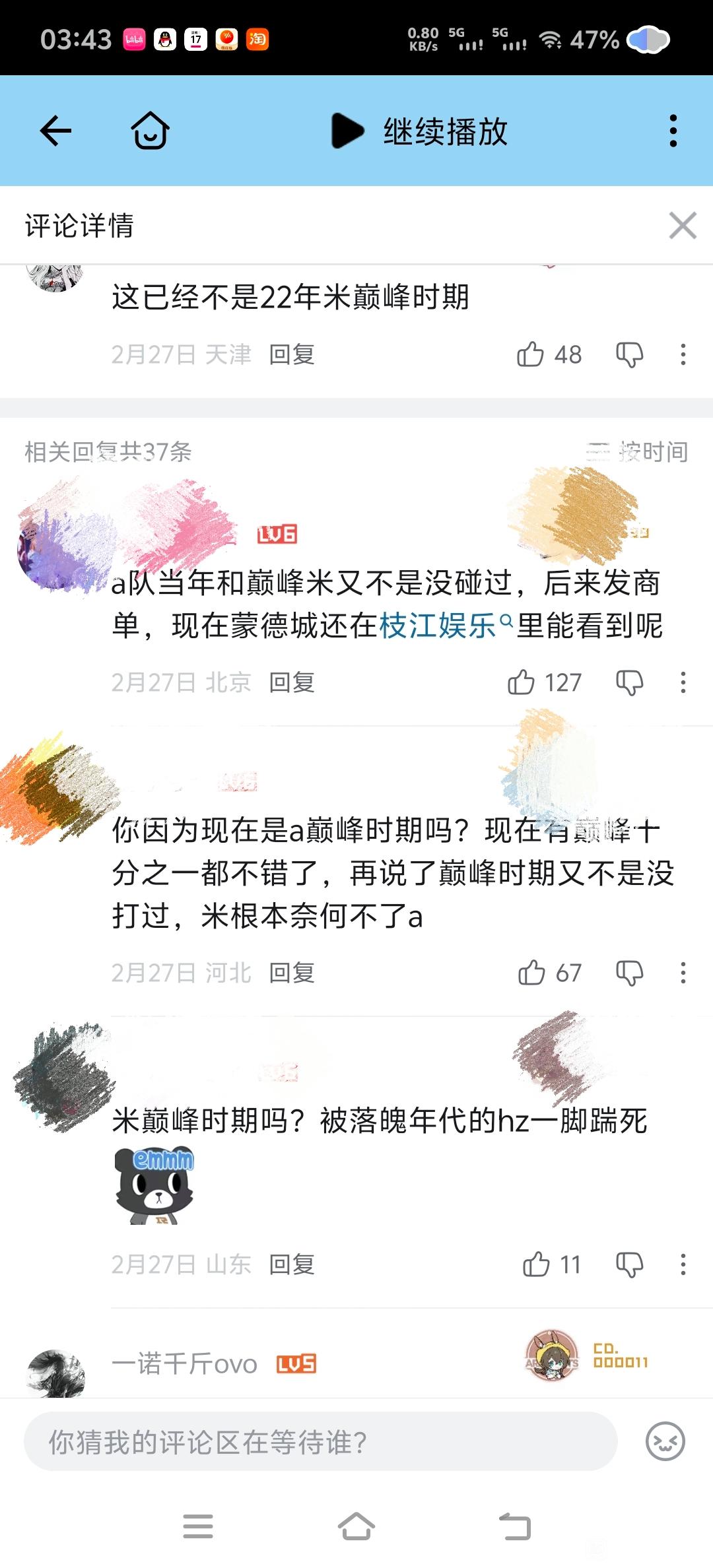The width and height of the screenshot is (713, 1568).
Task: Like the 山东 comment with 11 likes
Action: [536, 1264]
